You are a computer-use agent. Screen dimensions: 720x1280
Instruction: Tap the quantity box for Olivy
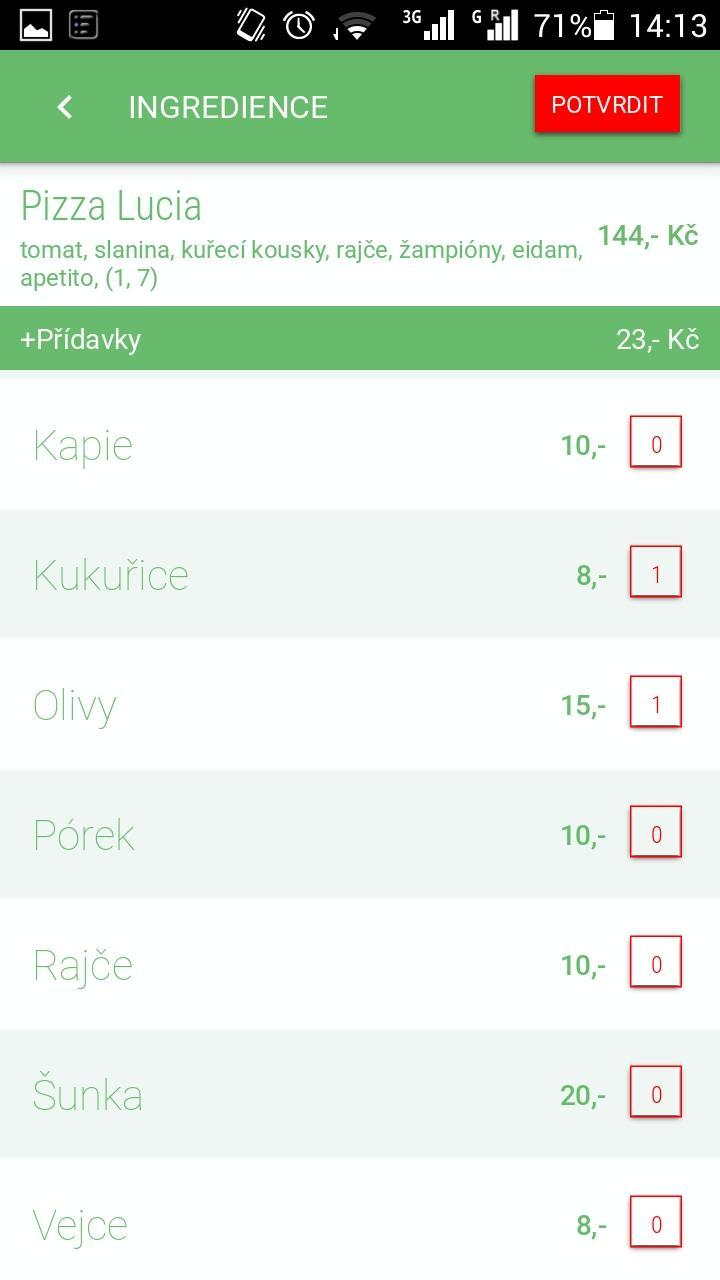pyautogui.click(x=655, y=702)
